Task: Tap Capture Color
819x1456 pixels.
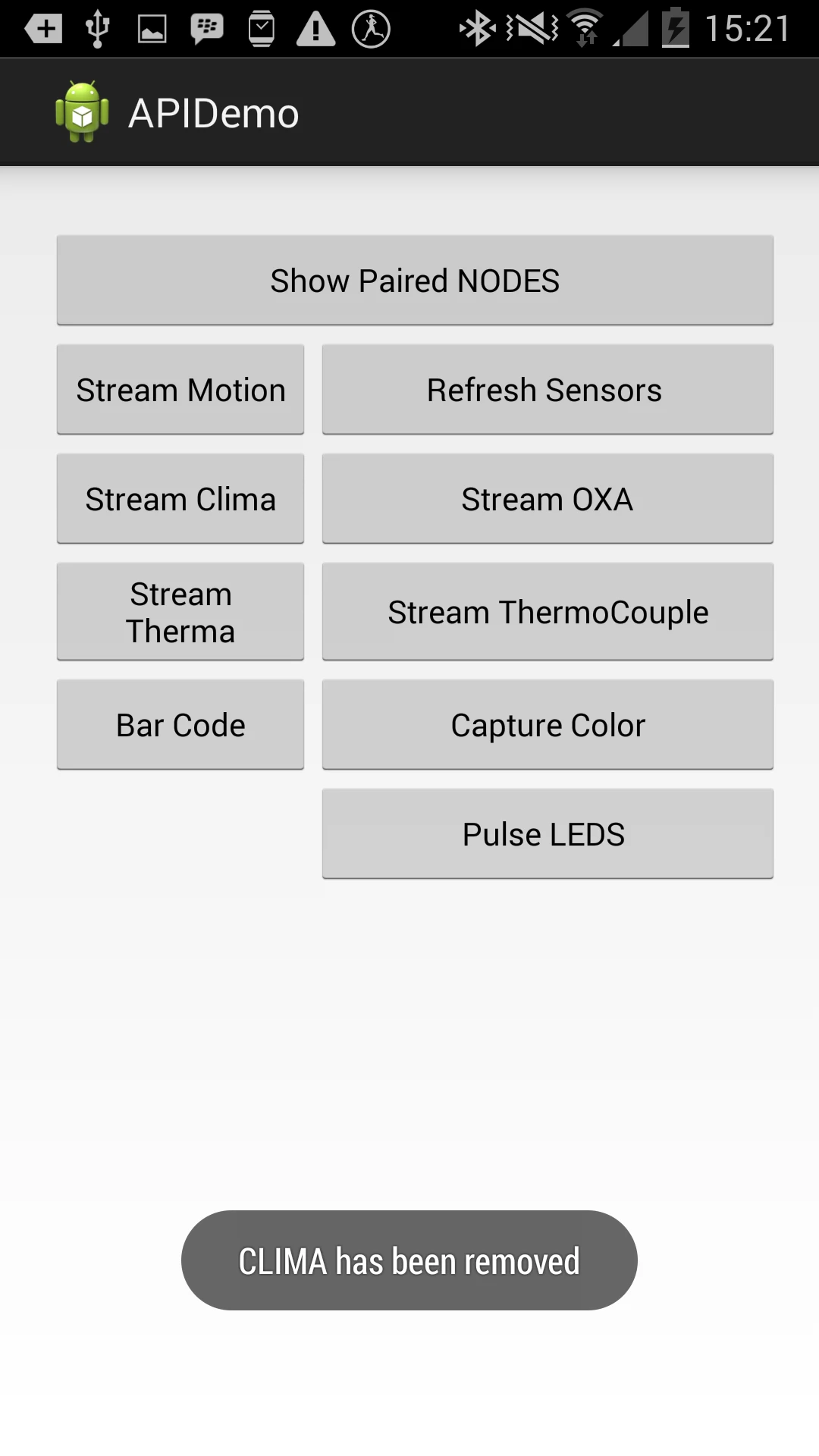Action: point(548,725)
